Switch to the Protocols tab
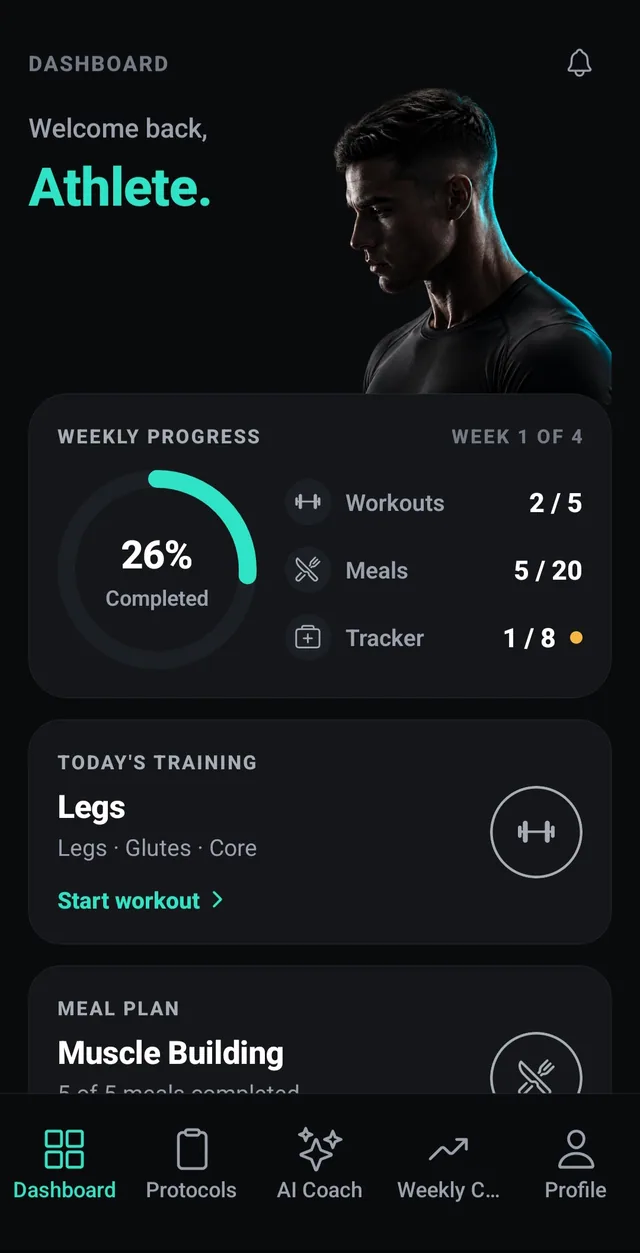The width and height of the screenshot is (640, 1253). [192, 1164]
